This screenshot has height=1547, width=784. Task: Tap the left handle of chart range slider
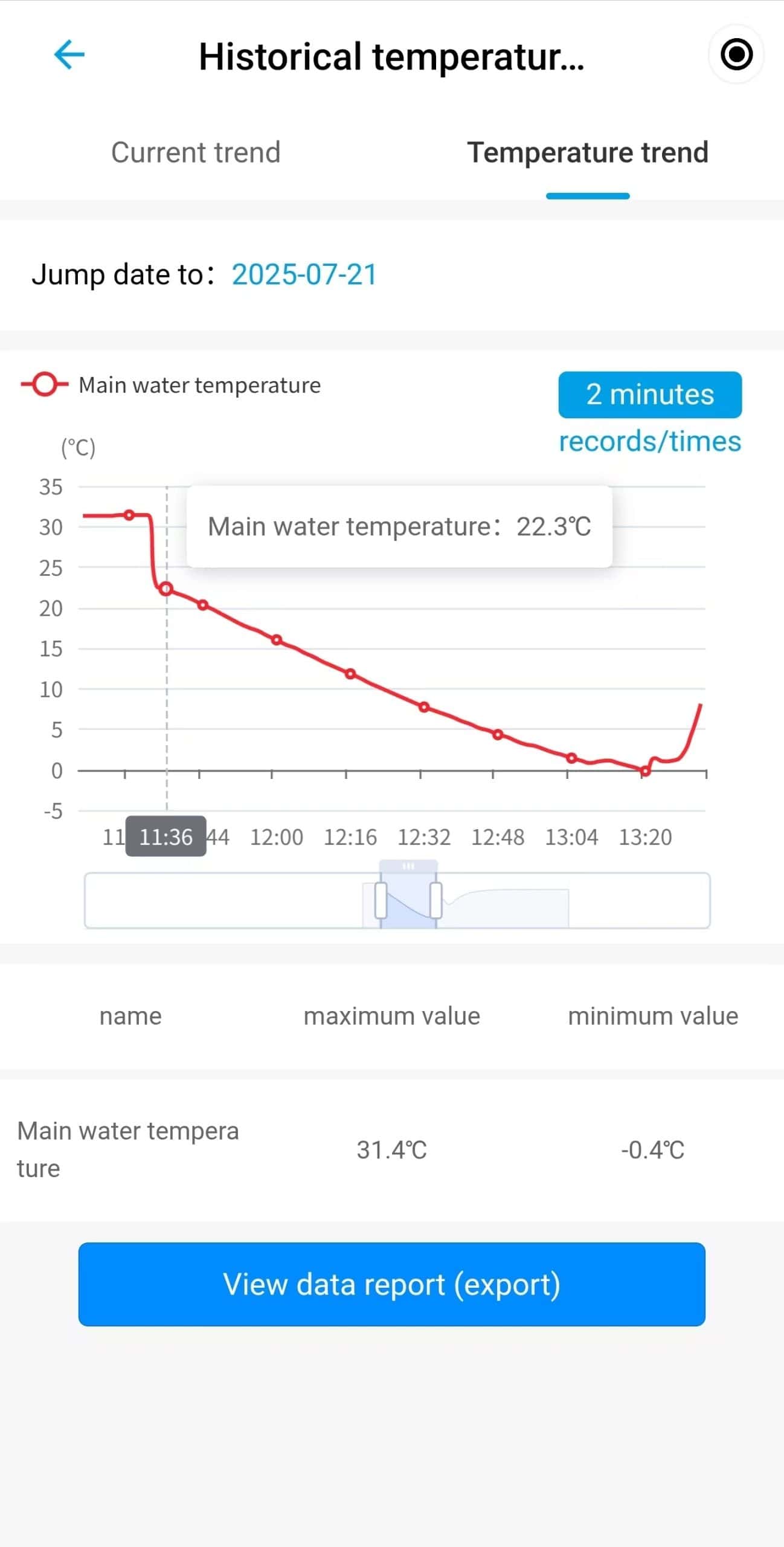[381, 900]
